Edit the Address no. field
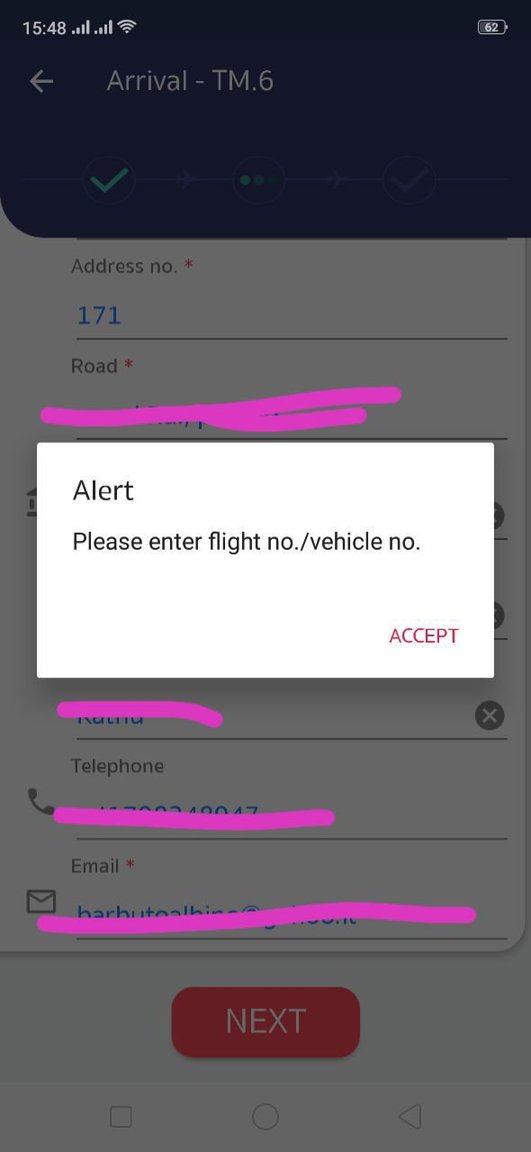Screen dimensions: 531x1152 click(x=292, y=316)
